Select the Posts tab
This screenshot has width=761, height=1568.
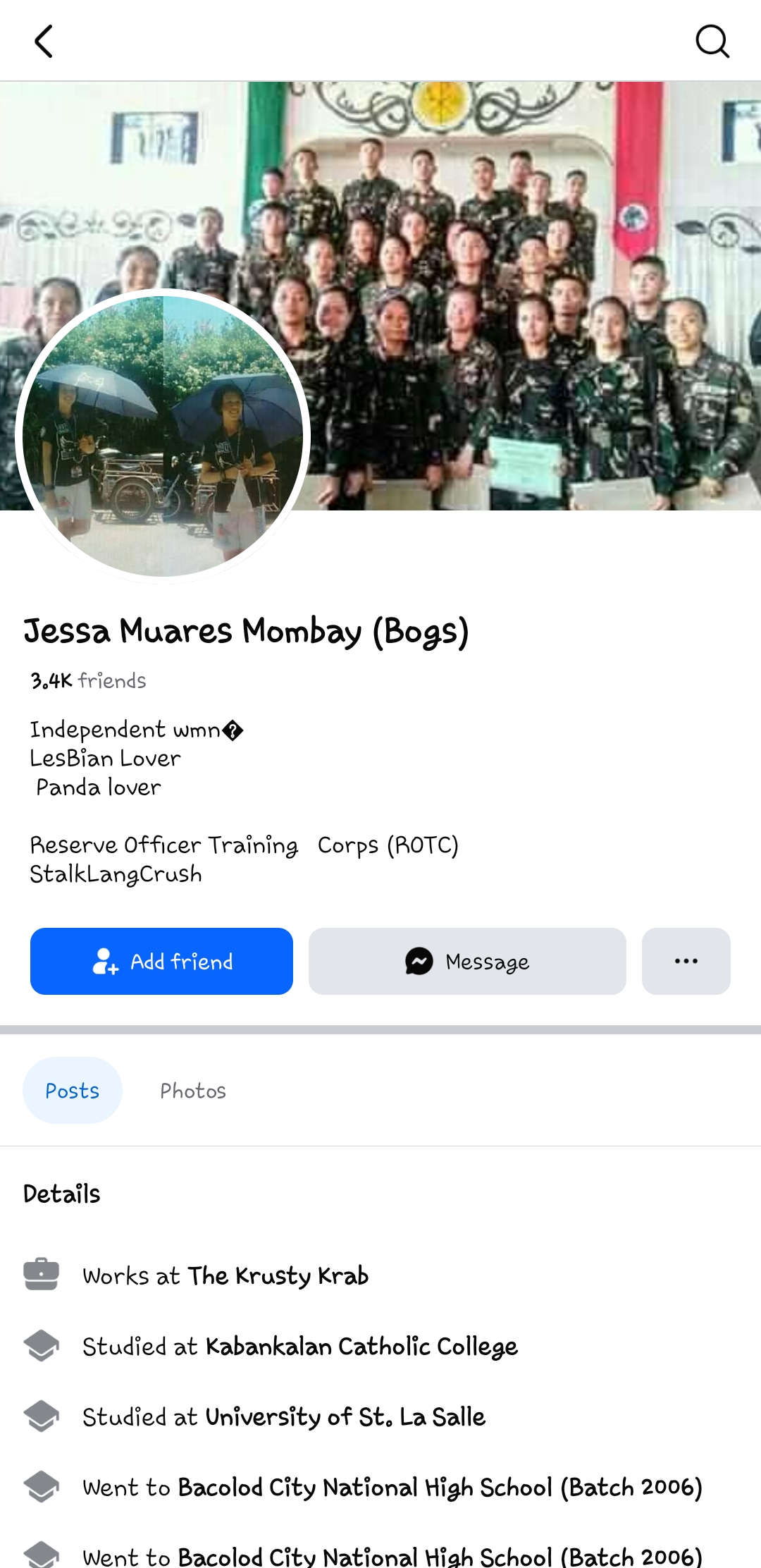[x=73, y=1091]
